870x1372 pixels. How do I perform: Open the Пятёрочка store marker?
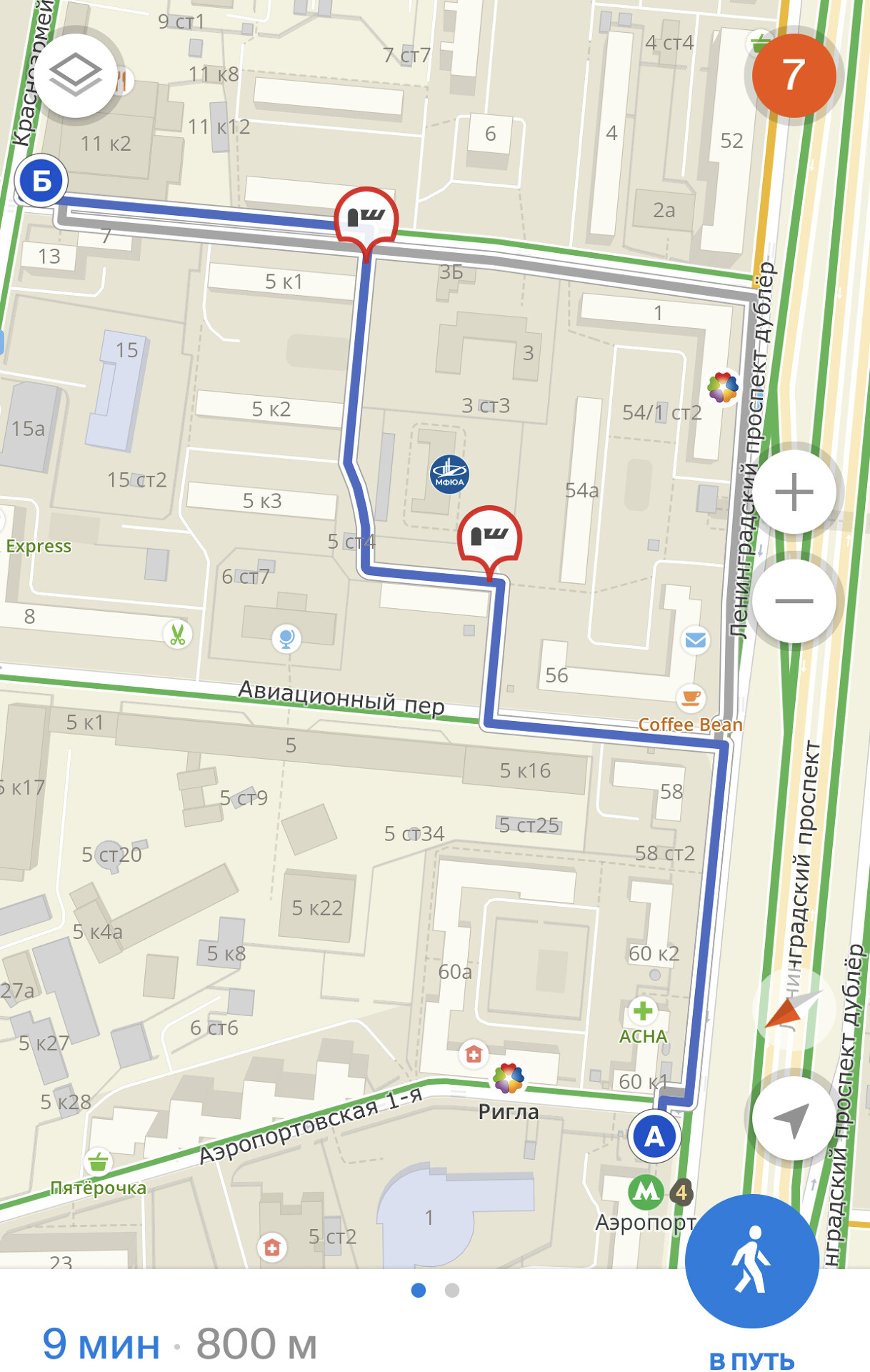(x=98, y=1163)
